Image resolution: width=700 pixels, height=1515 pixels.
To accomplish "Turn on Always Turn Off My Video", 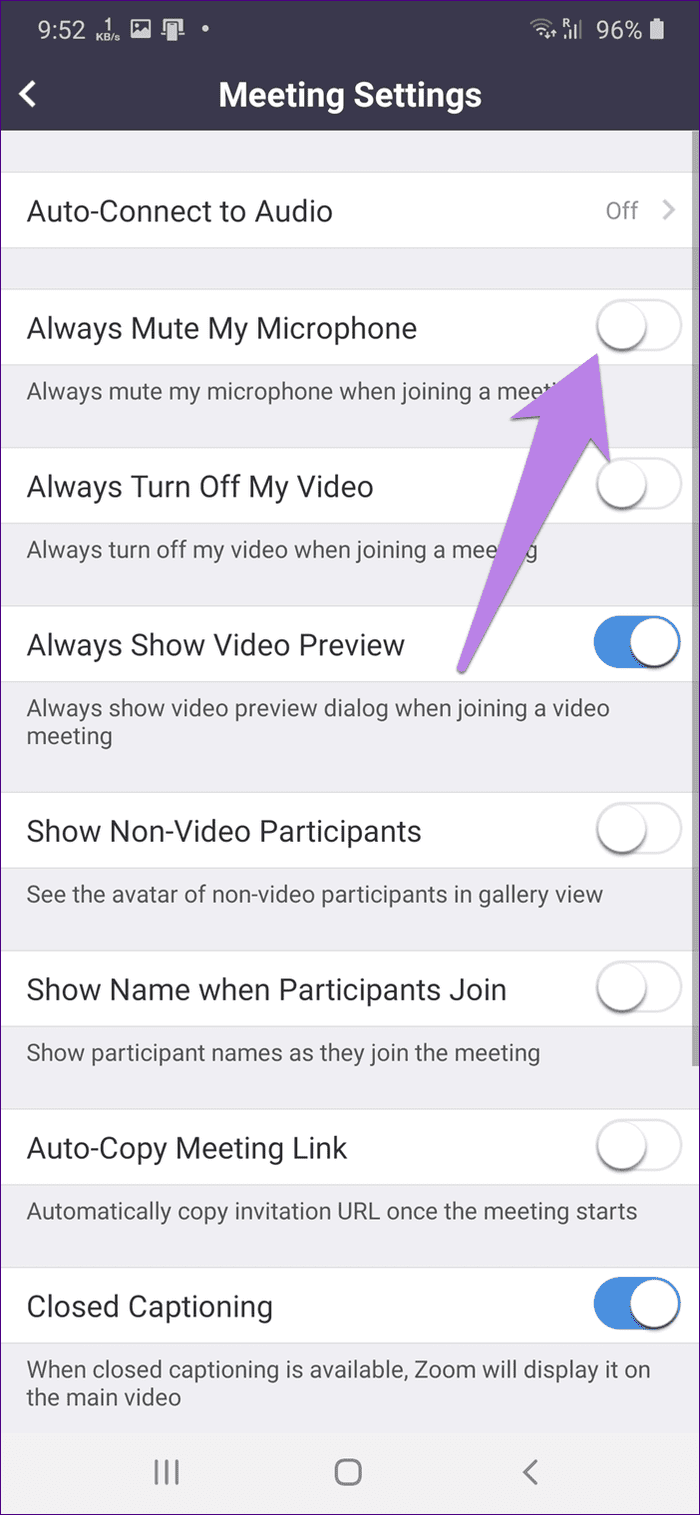I will tap(638, 487).
